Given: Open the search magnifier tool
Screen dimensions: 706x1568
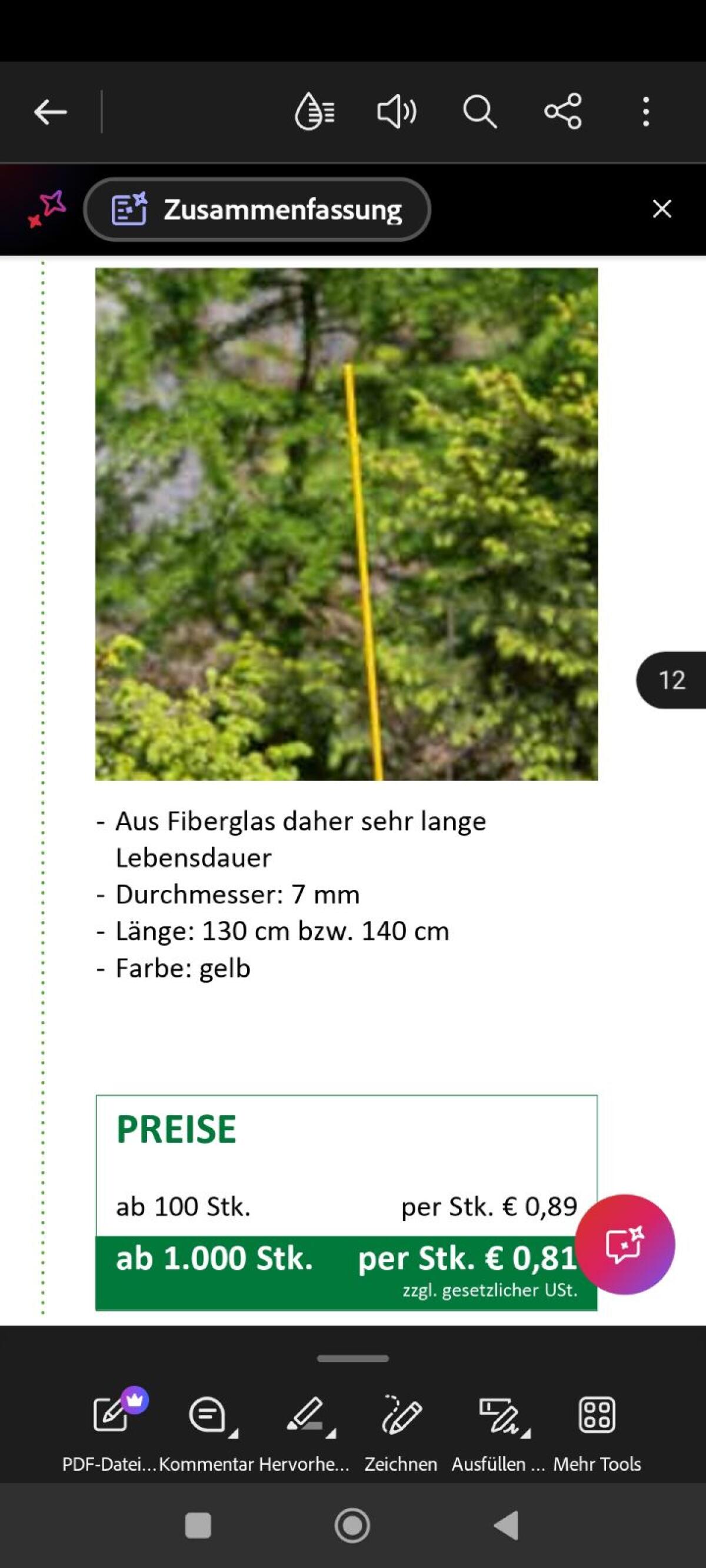Looking at the screenshot, I should (x=481, y=111).
